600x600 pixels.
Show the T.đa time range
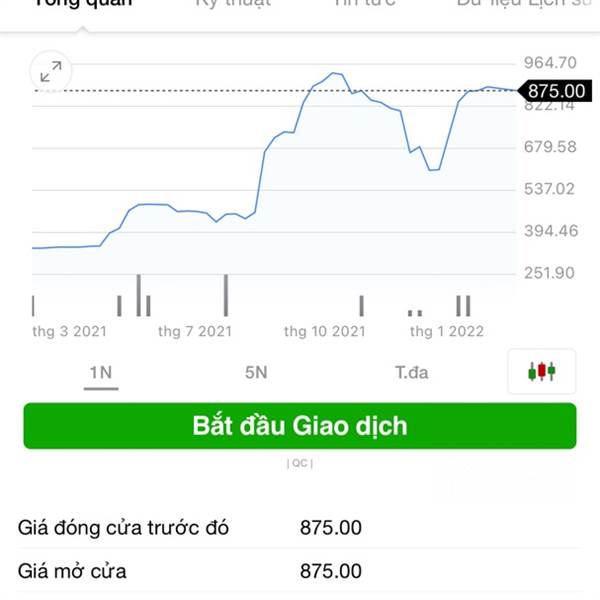tap(411, 373)
